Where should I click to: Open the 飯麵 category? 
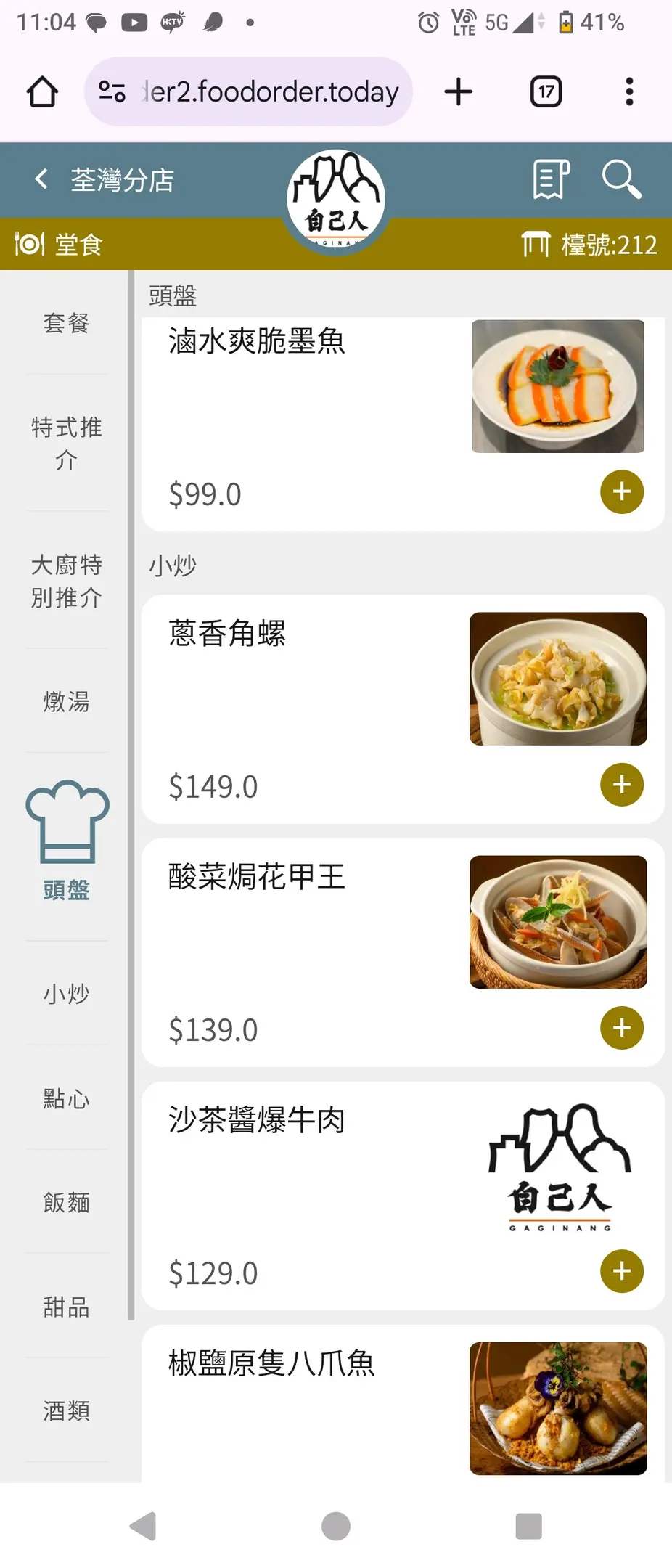click(x=66, y=1203)
